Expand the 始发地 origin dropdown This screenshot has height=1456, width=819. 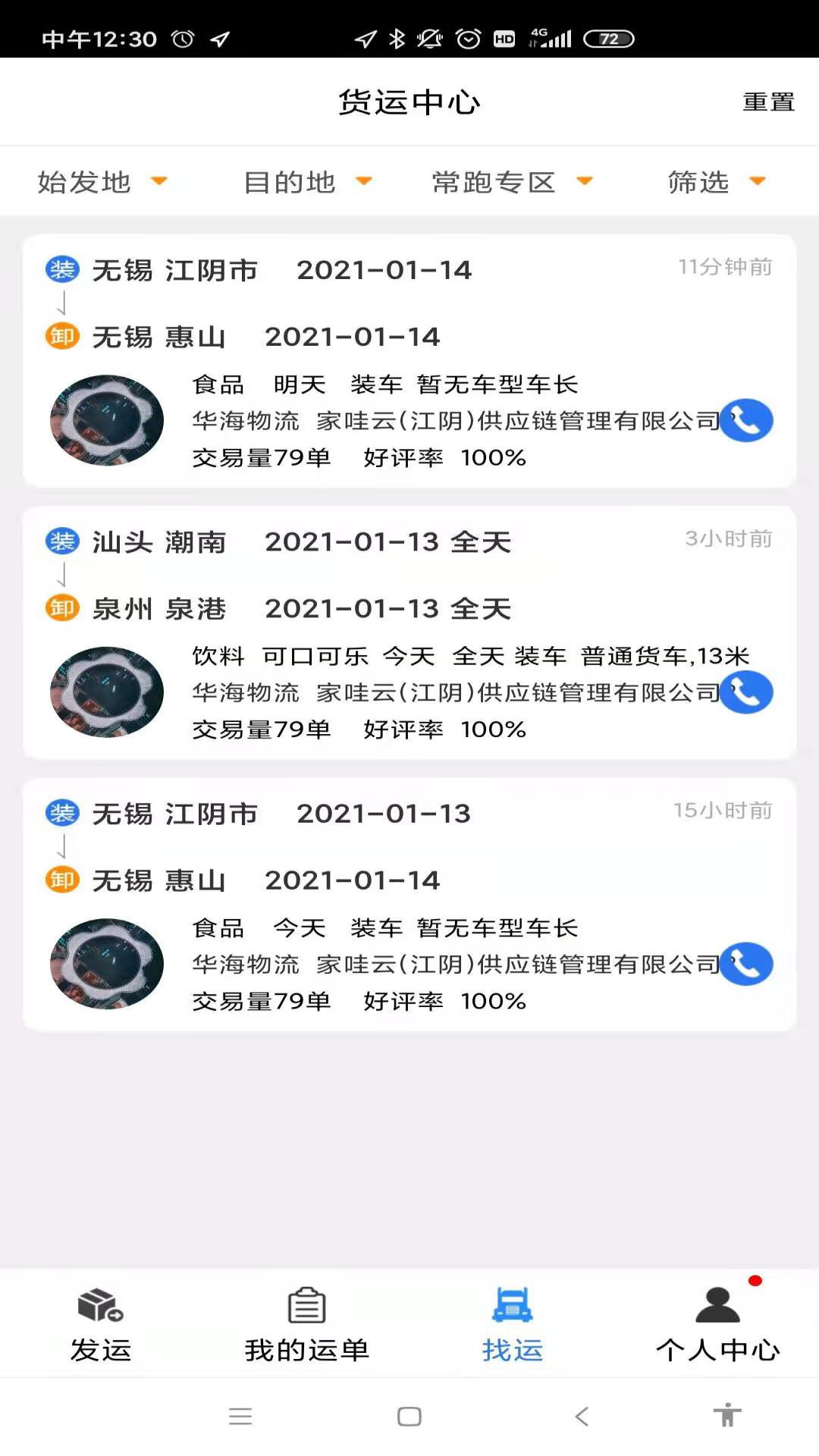(102, 182)
